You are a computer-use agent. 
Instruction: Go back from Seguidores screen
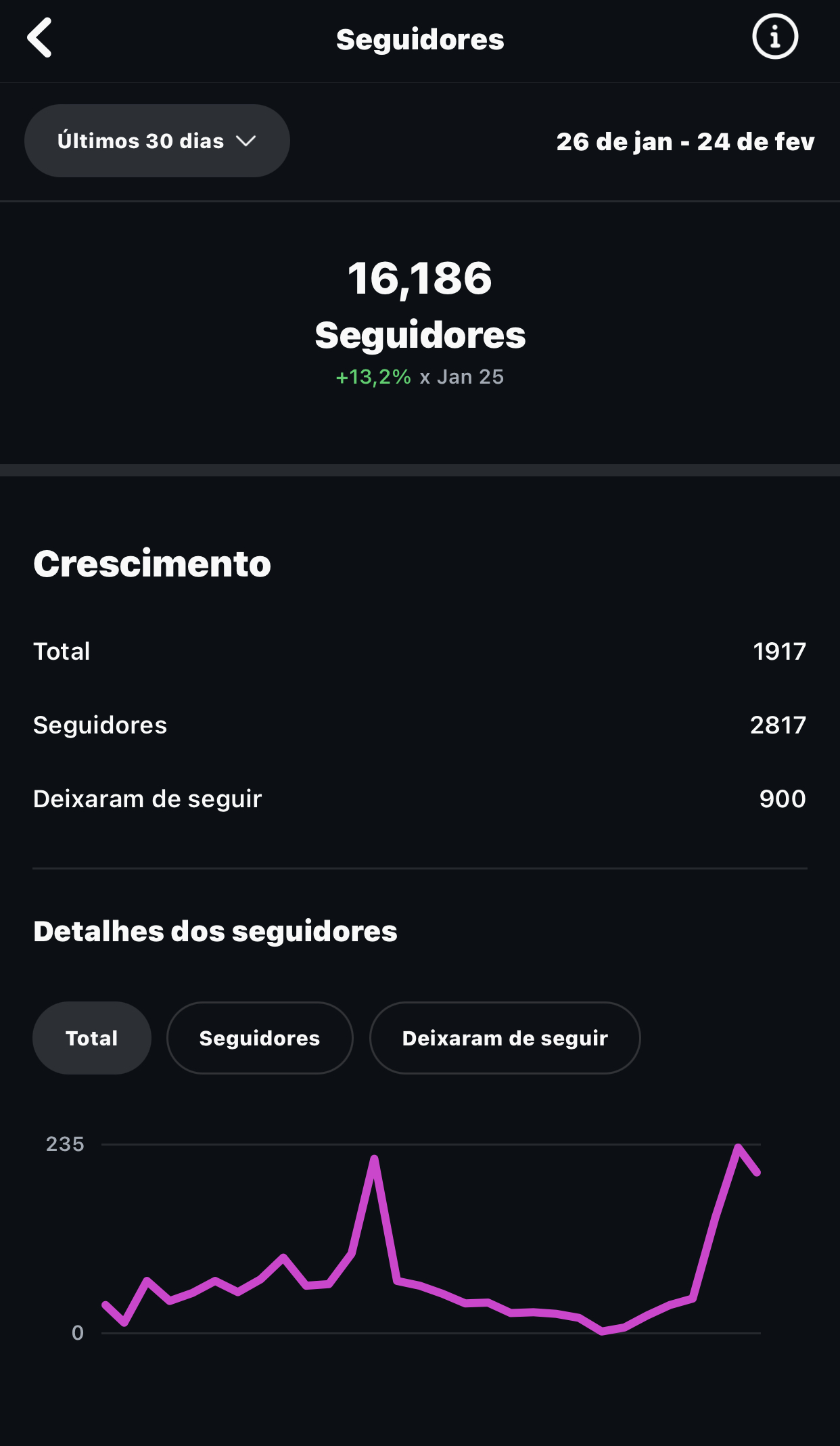point(40,38)
